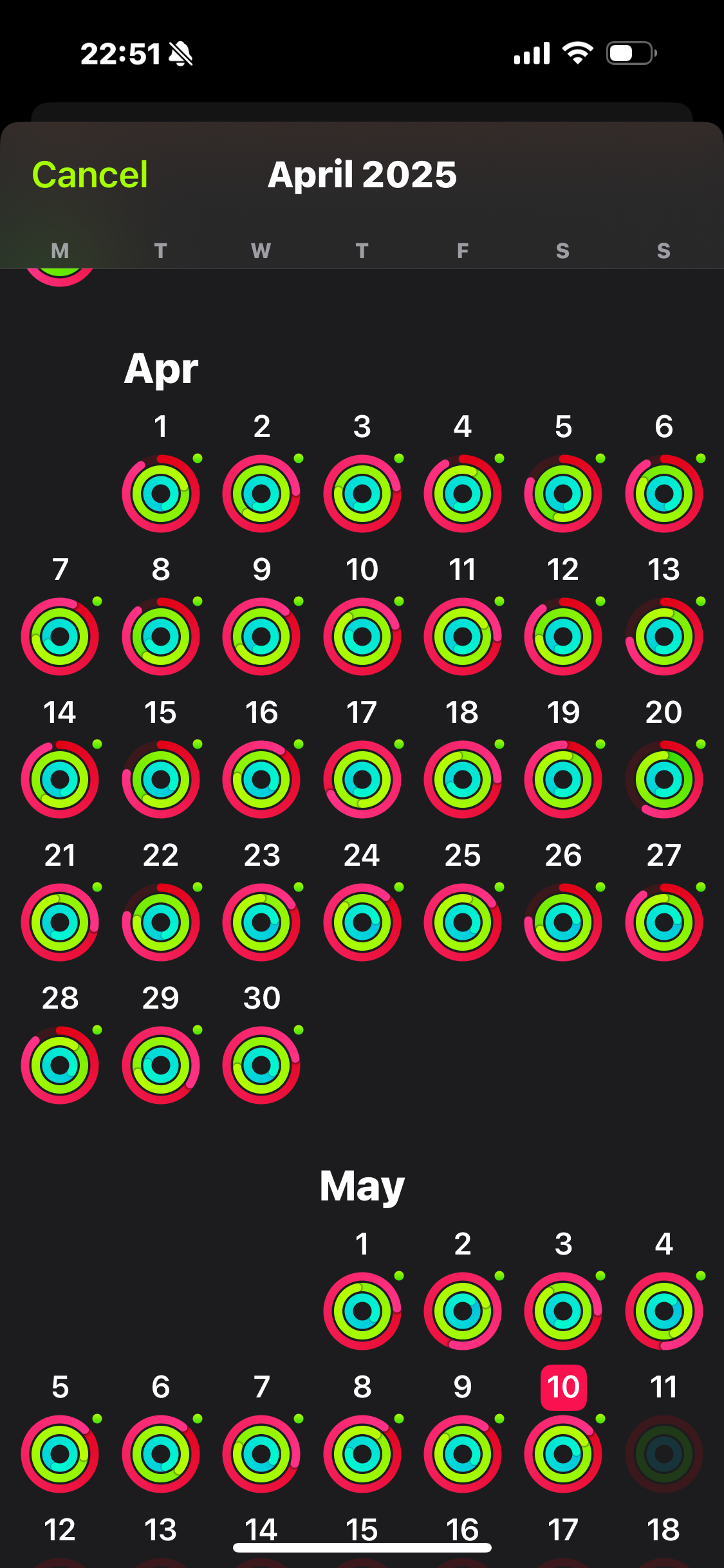The height and width of the screenshot is (1568, 724).
Task: Select April 20 activity rings
Action: click(x=664, y=779)
